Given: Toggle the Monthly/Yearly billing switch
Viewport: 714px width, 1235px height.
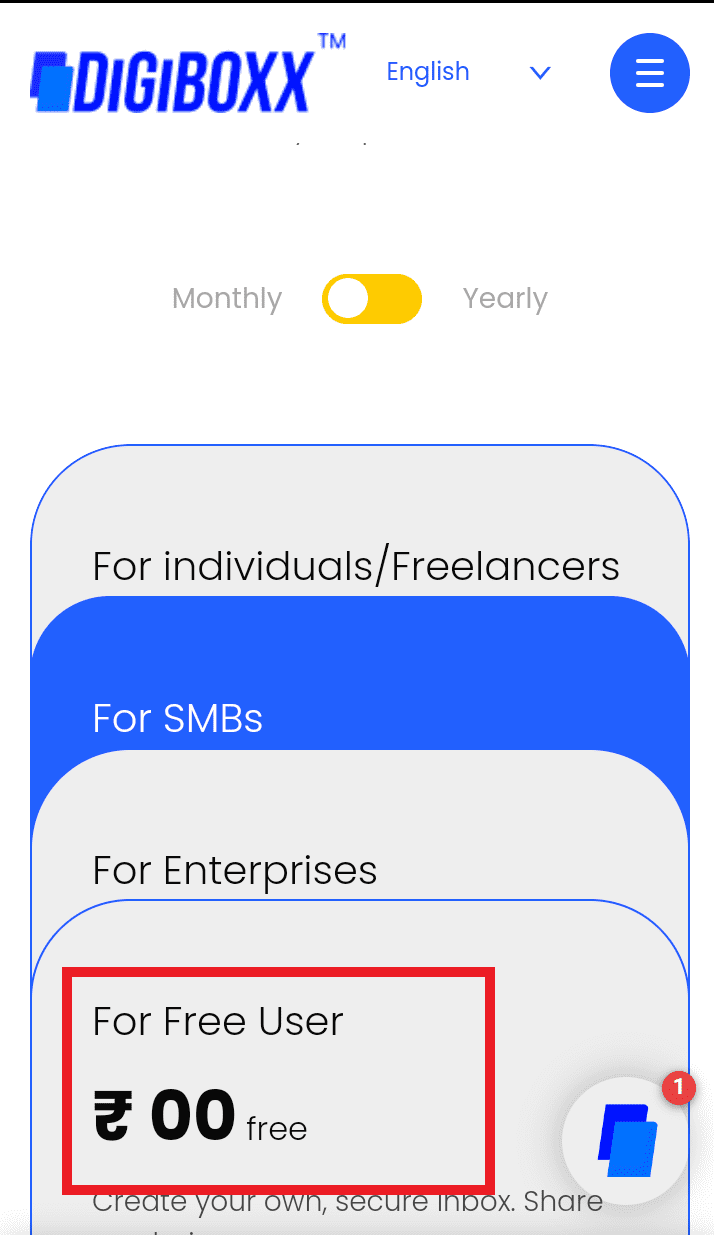Looking at the screenshot, I should (x=372, y=299).
